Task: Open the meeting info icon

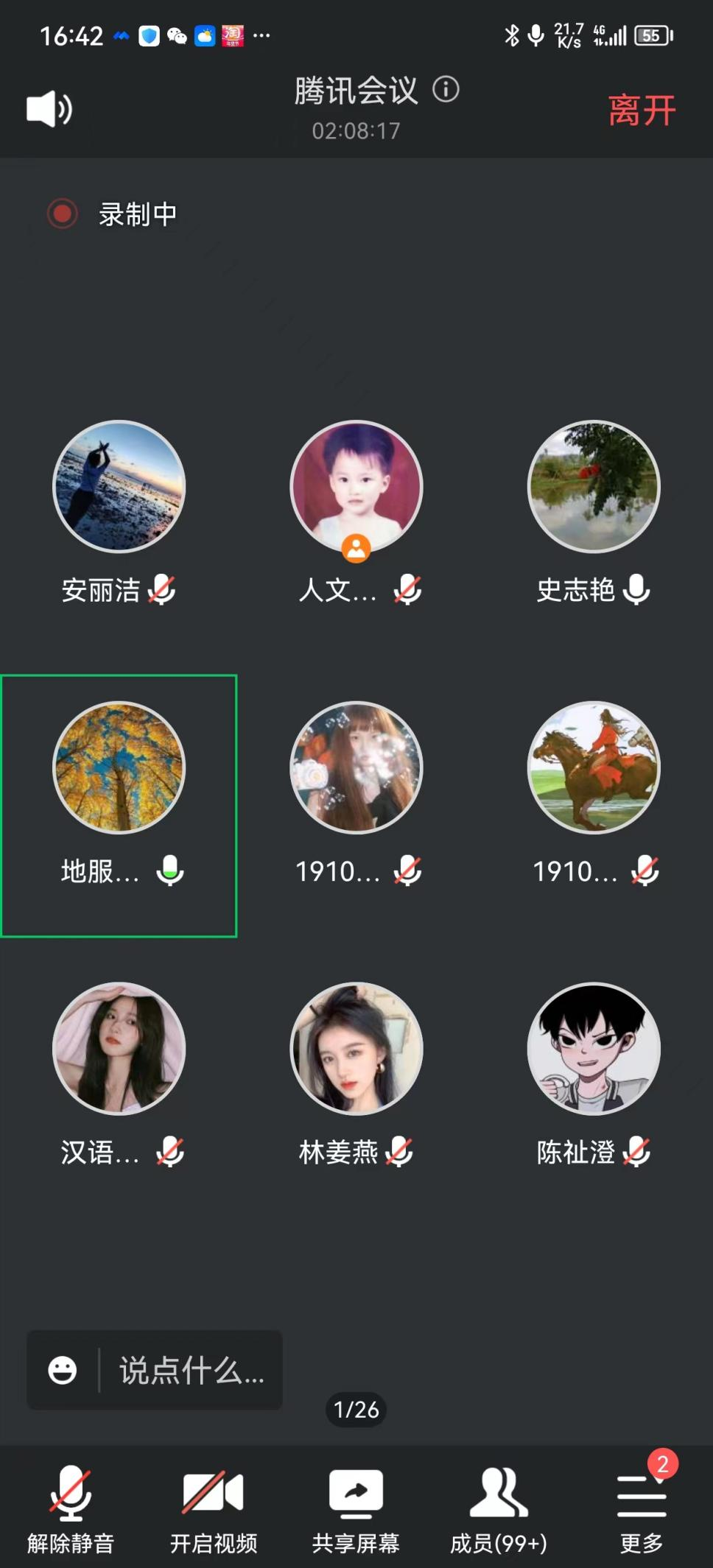Action: pyautogui.click(x=446, y=90)
